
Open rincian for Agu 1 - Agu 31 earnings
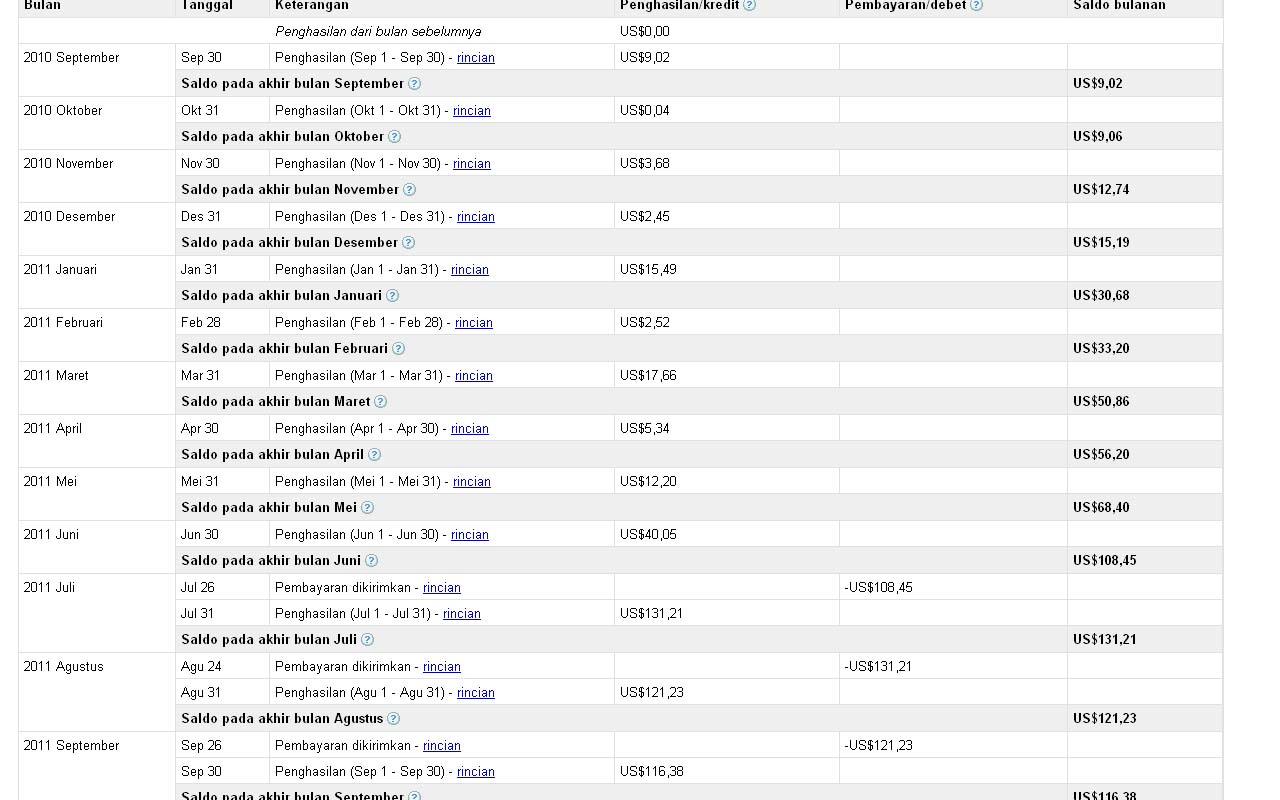pyautogui.click(x=475, y=693)
